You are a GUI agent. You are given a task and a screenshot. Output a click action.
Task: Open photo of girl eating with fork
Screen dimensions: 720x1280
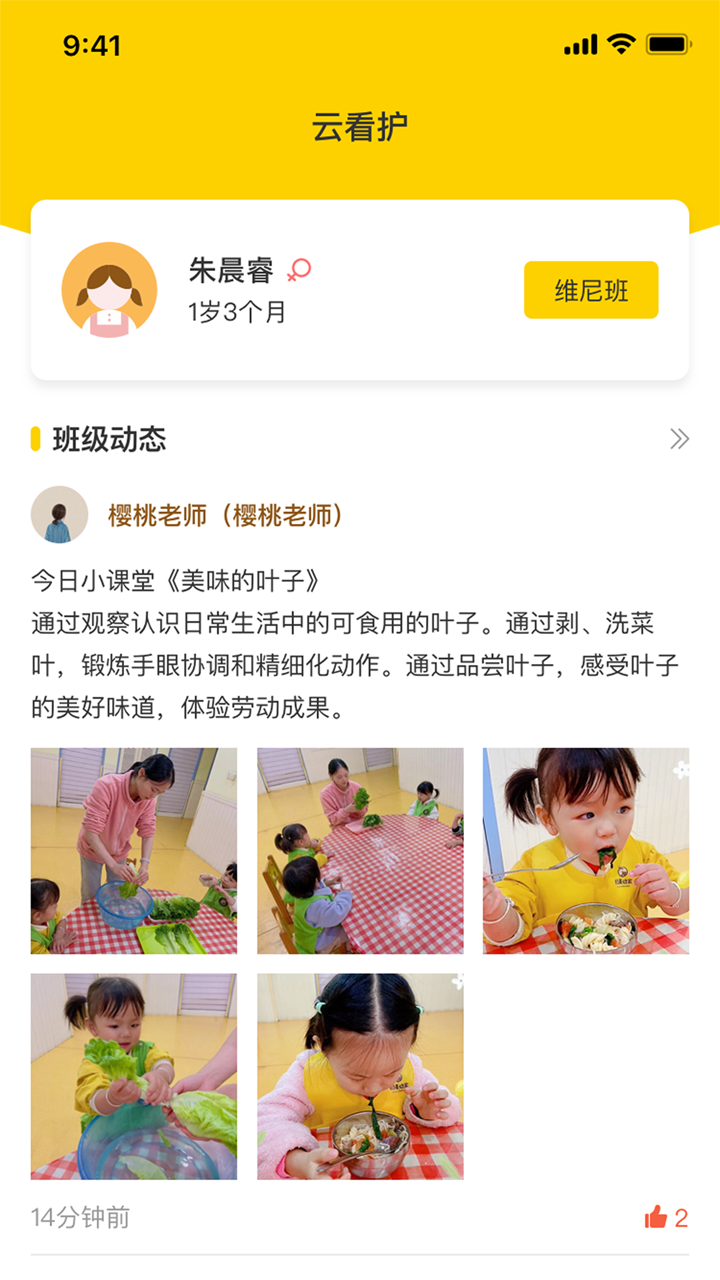click(x=586, y=851)
